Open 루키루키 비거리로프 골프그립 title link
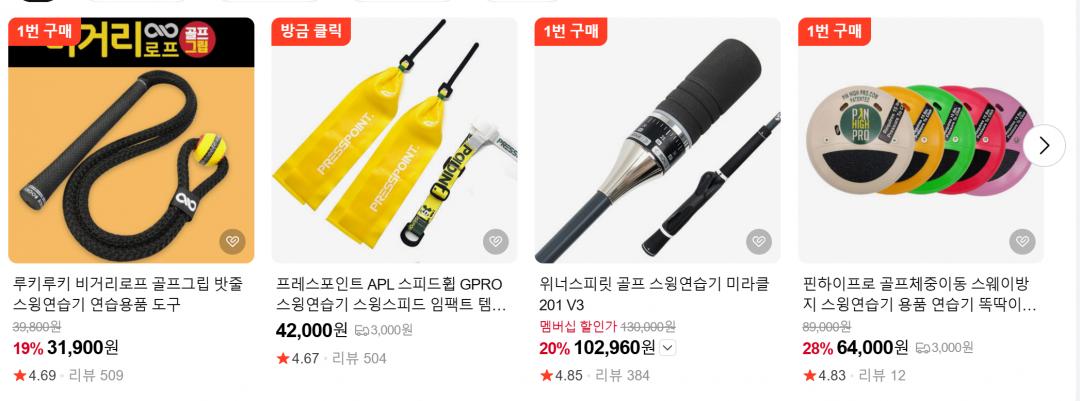Viewport: 1080px width, 401px height. pyautogui.click(x=128, y=294)
